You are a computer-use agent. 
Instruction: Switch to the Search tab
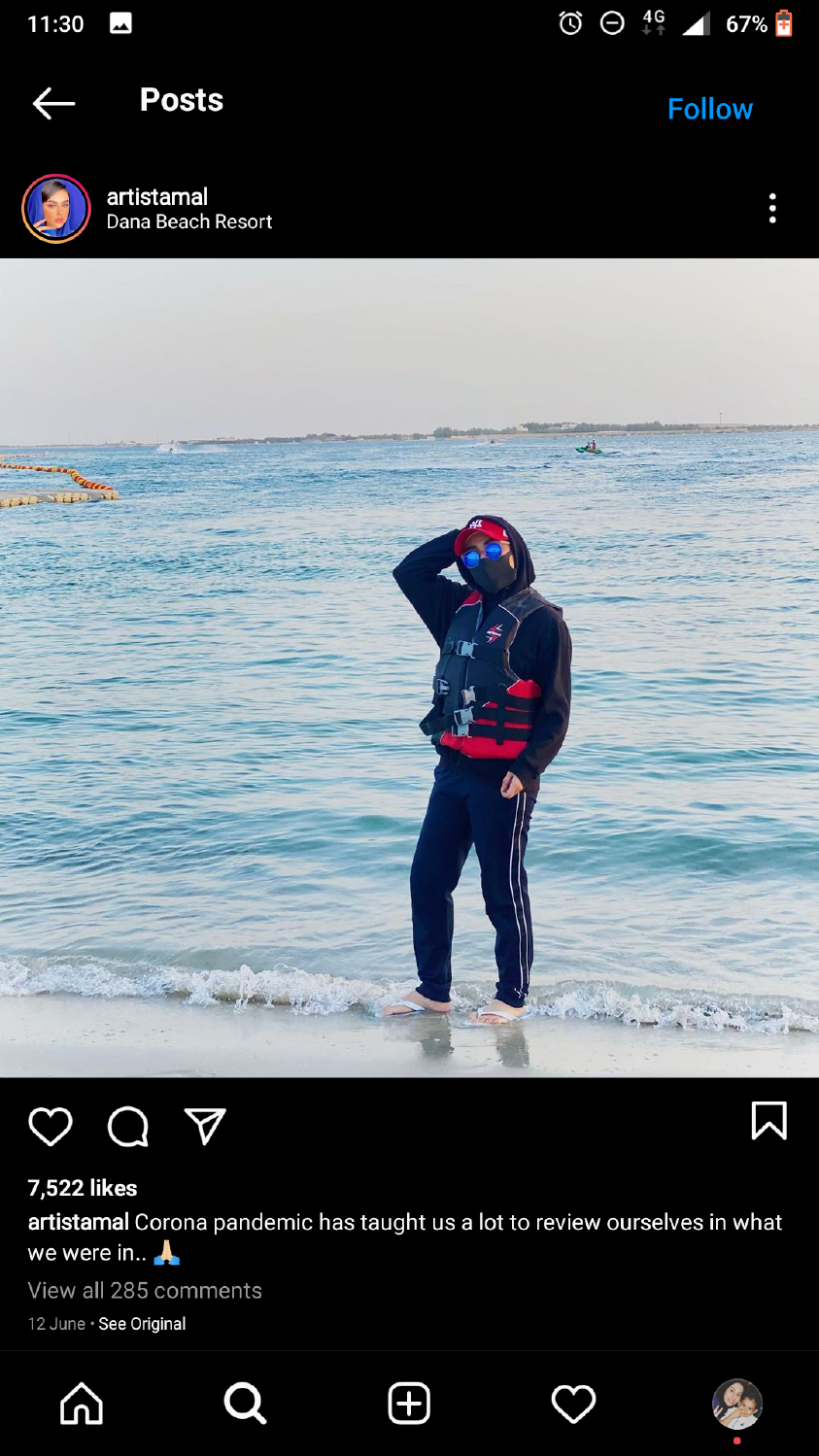tap(245, 1404)
